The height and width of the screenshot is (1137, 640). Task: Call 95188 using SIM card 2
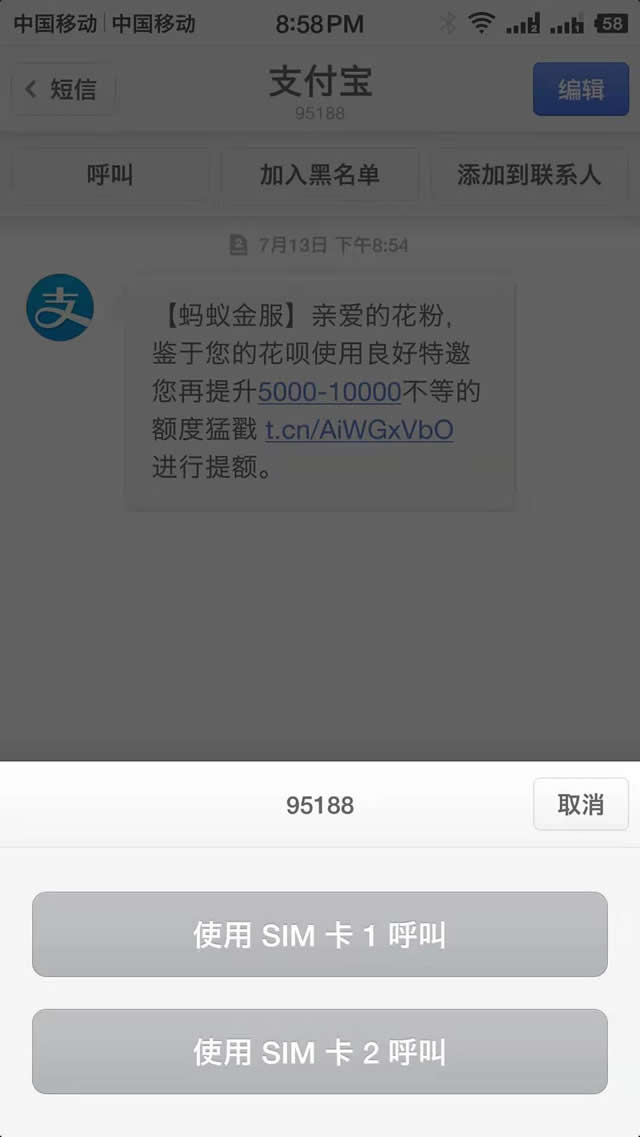coord(319,1051)
